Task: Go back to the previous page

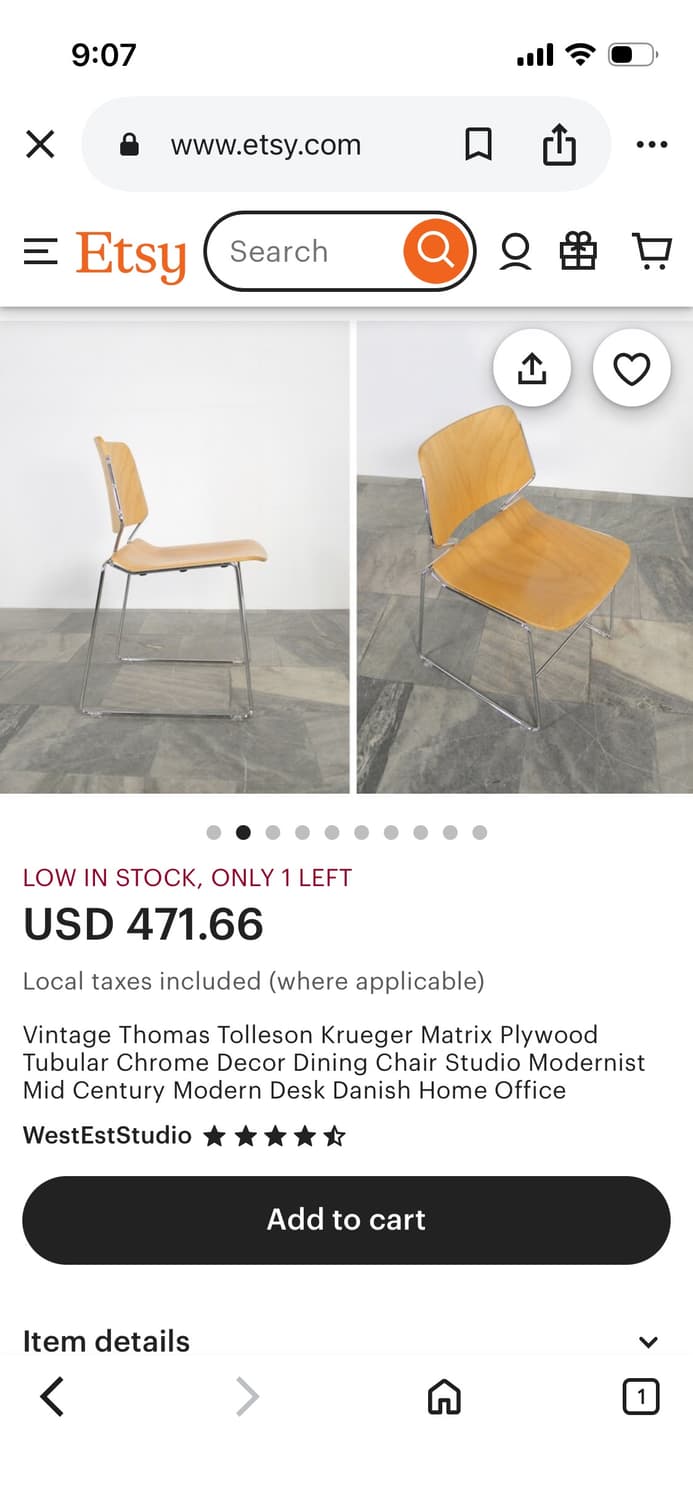Action: 52,1396
